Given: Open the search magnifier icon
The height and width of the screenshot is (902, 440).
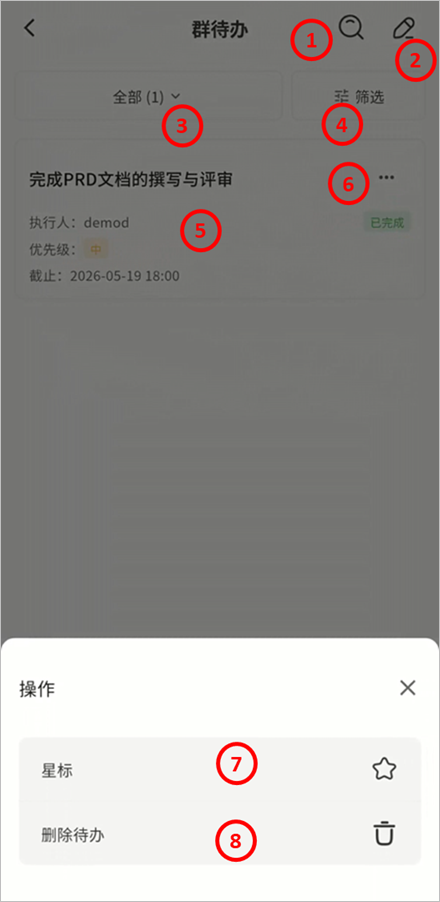Looking at the screenshot, I should [x=351, y=27].
